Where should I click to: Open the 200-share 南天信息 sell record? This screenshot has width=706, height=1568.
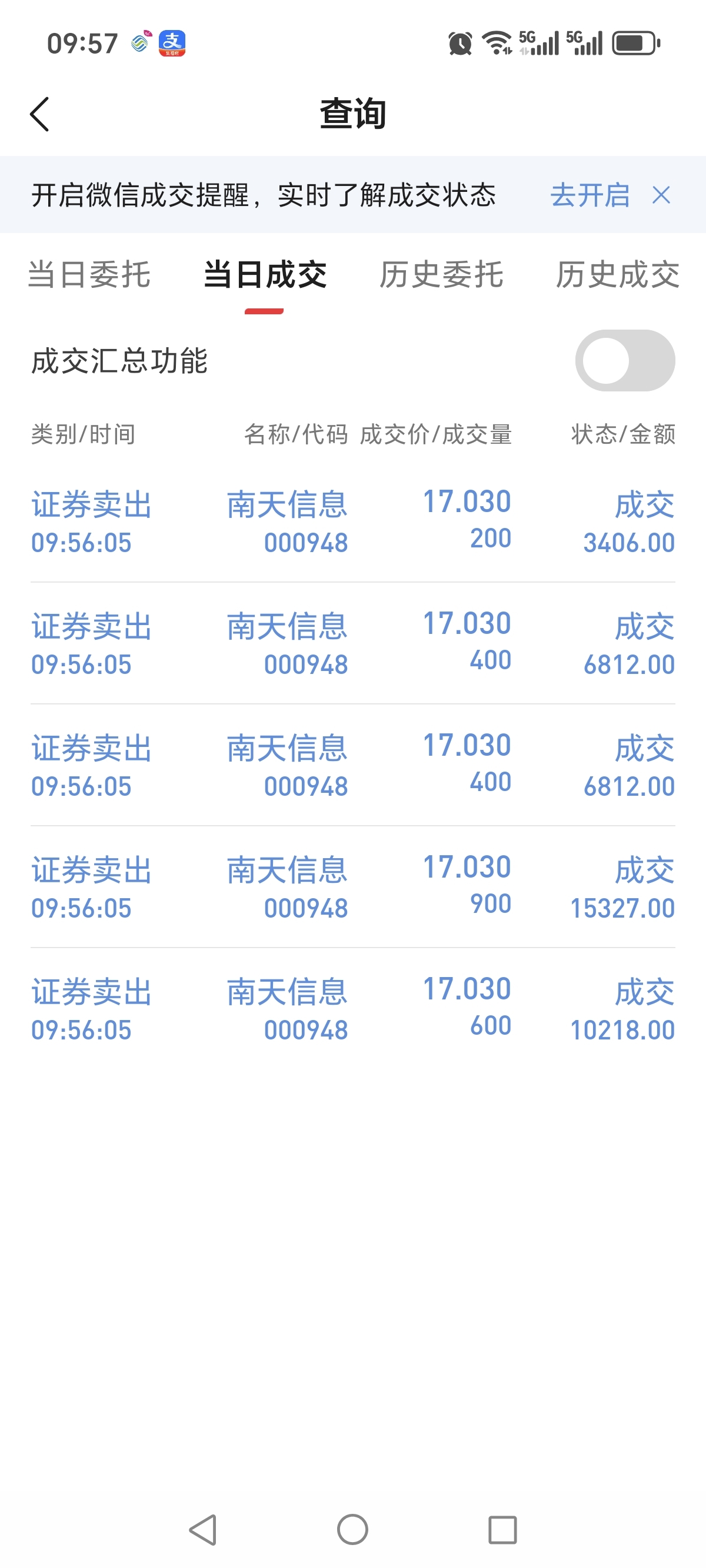pos(353,521)
